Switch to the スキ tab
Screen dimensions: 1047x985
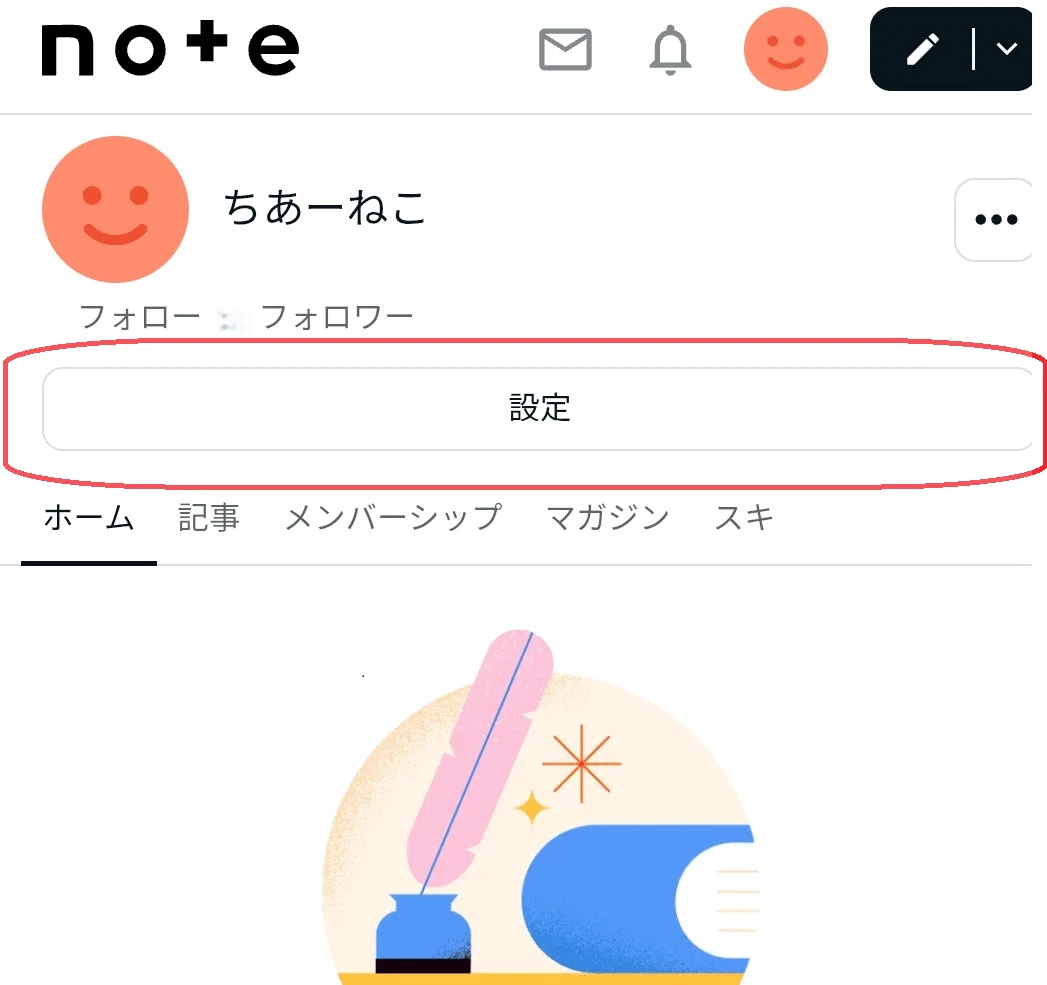(x=744, y=518)
